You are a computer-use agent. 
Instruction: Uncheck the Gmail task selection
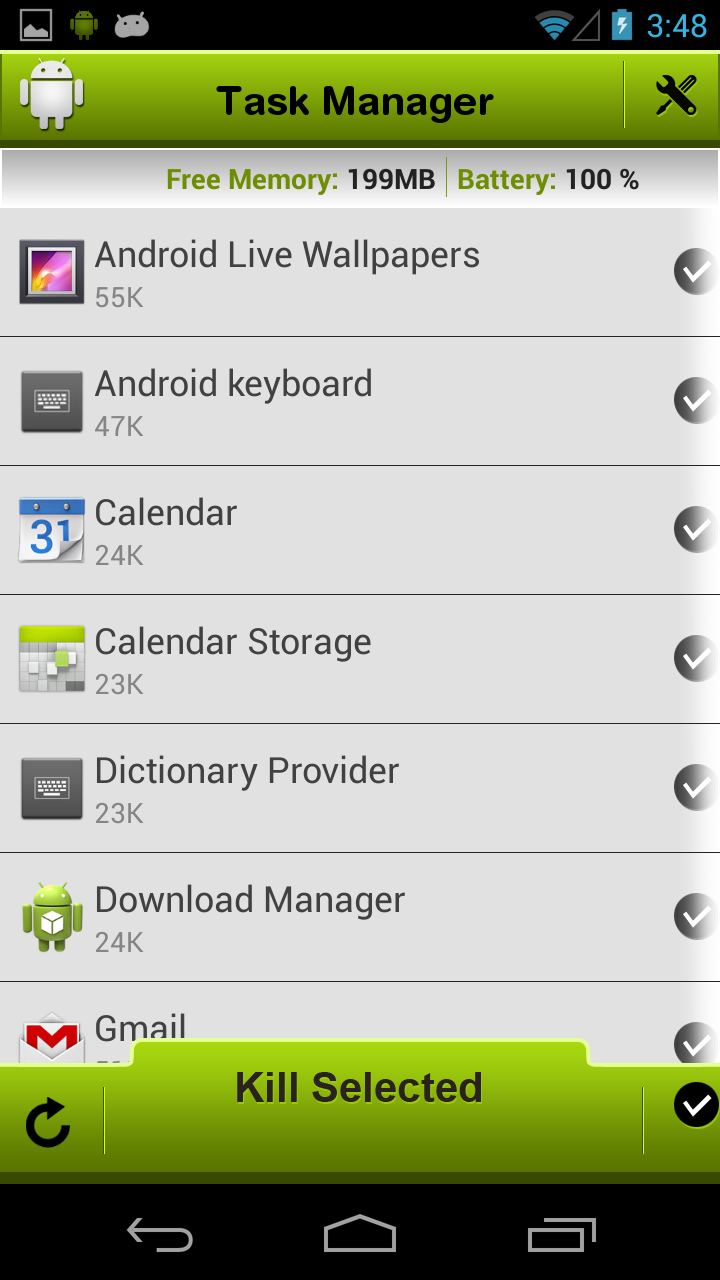(697, 1042)
